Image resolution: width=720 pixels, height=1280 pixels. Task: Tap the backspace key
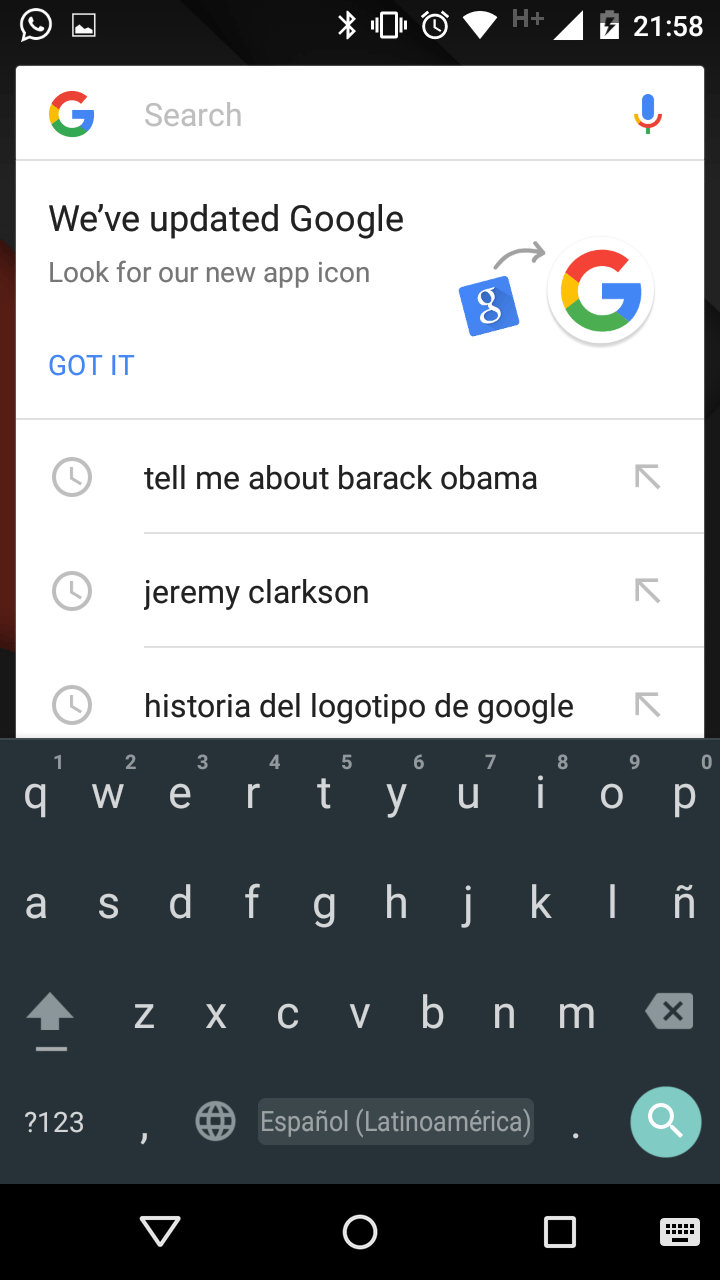[x=670, y=1012]
